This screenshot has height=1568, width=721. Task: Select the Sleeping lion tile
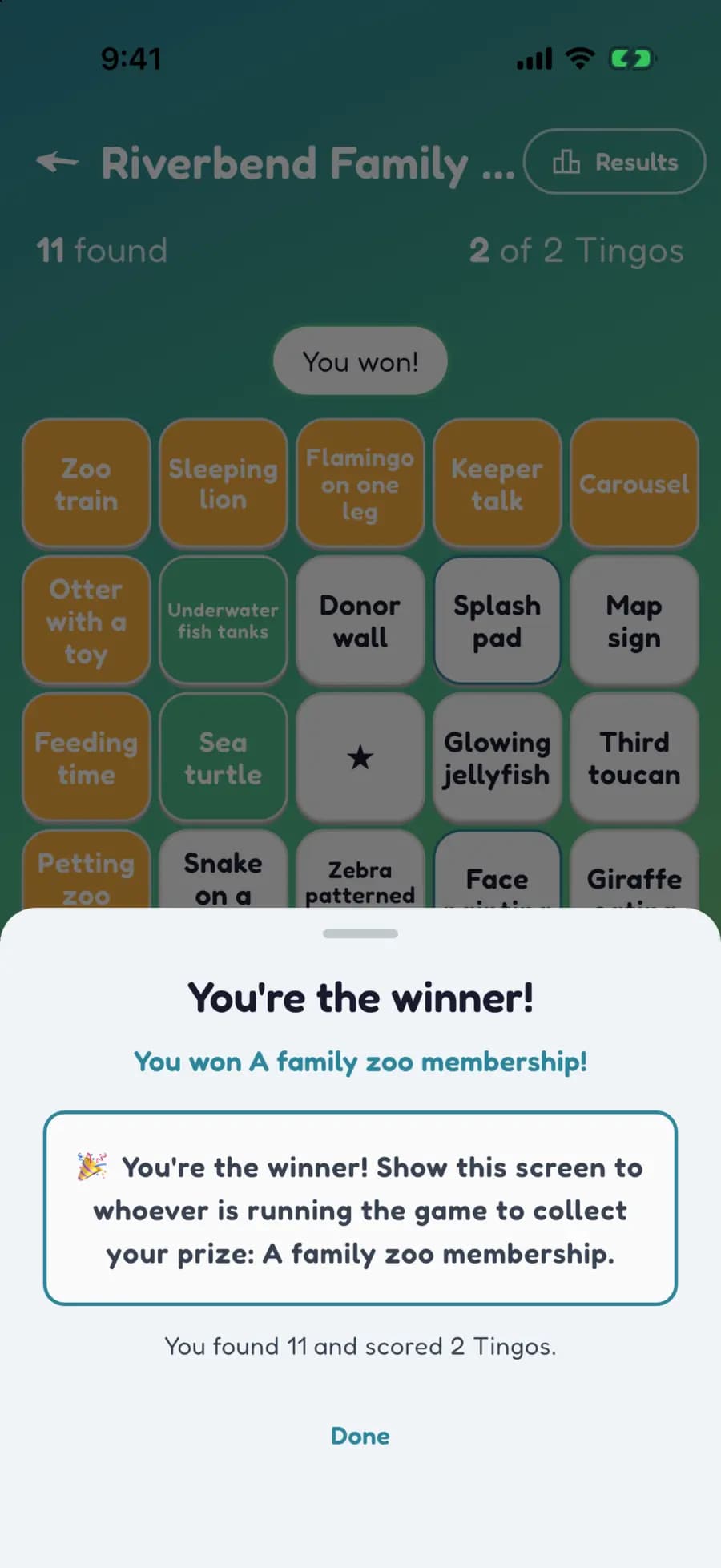[224, 484]
